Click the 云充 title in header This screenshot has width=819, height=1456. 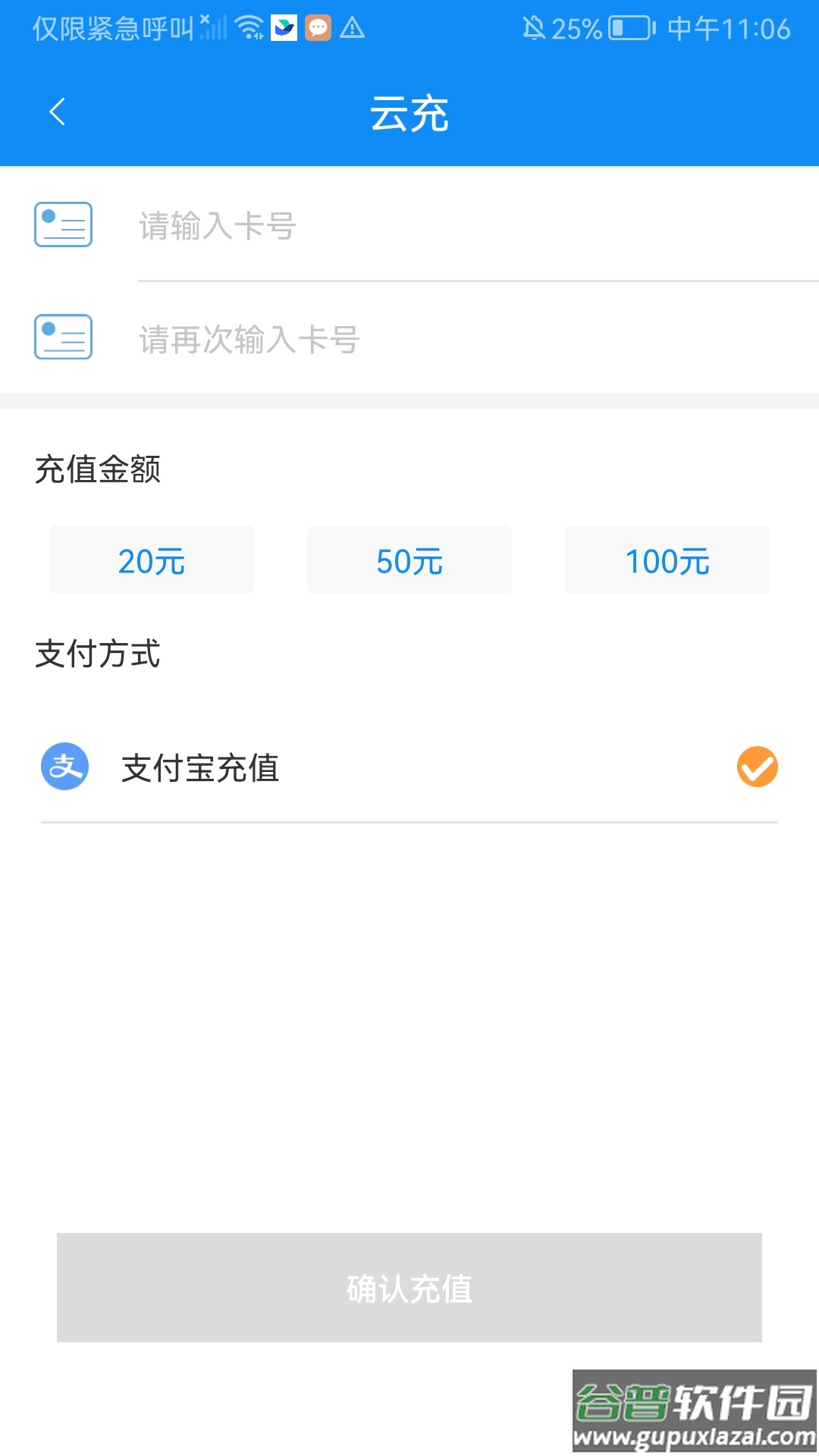point(409,113)
